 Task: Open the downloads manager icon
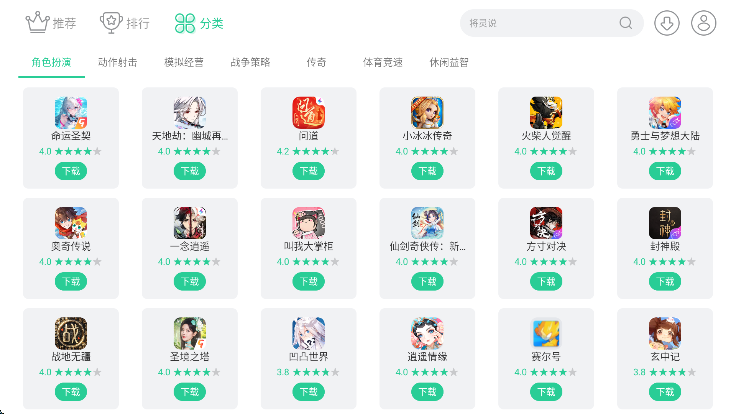tap(666, 23)
